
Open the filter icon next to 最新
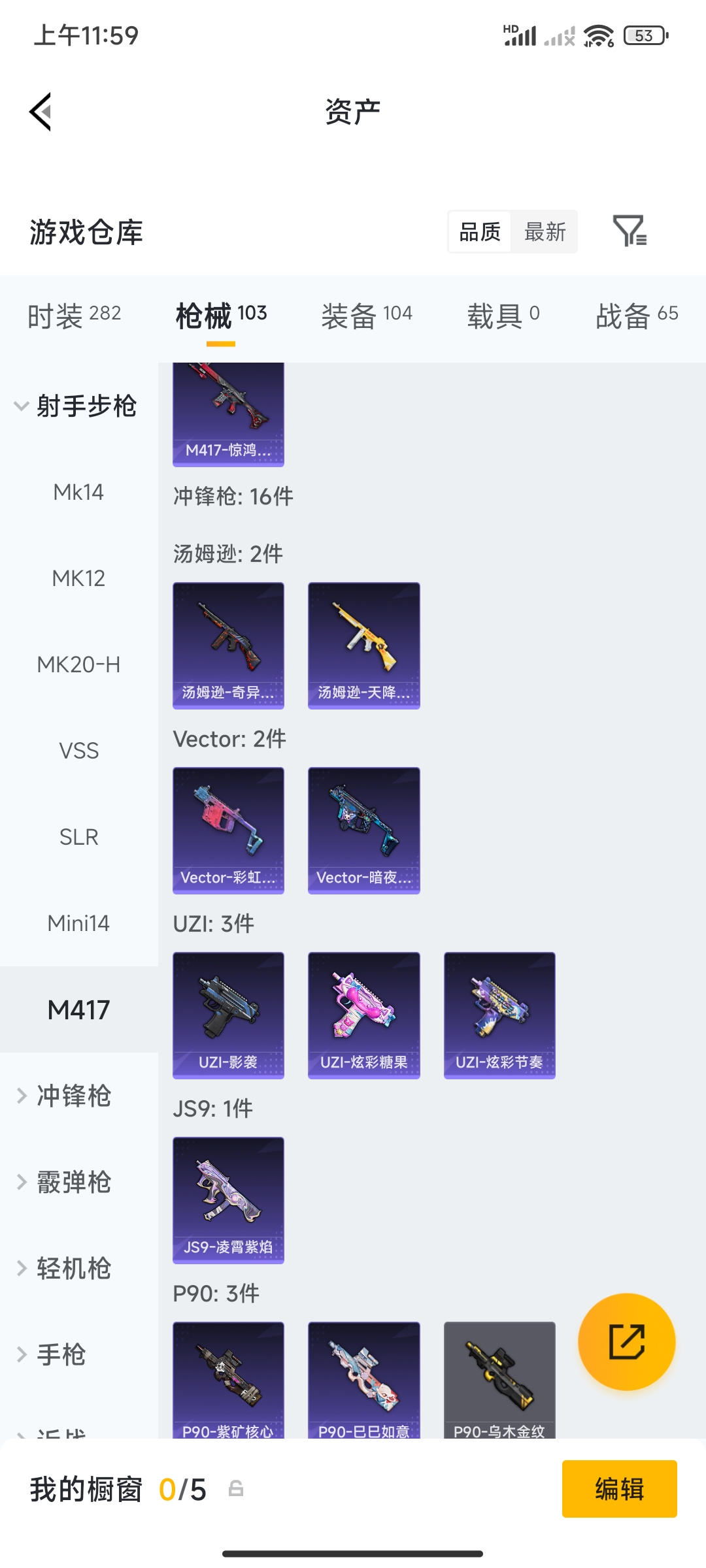pos(630,231)
